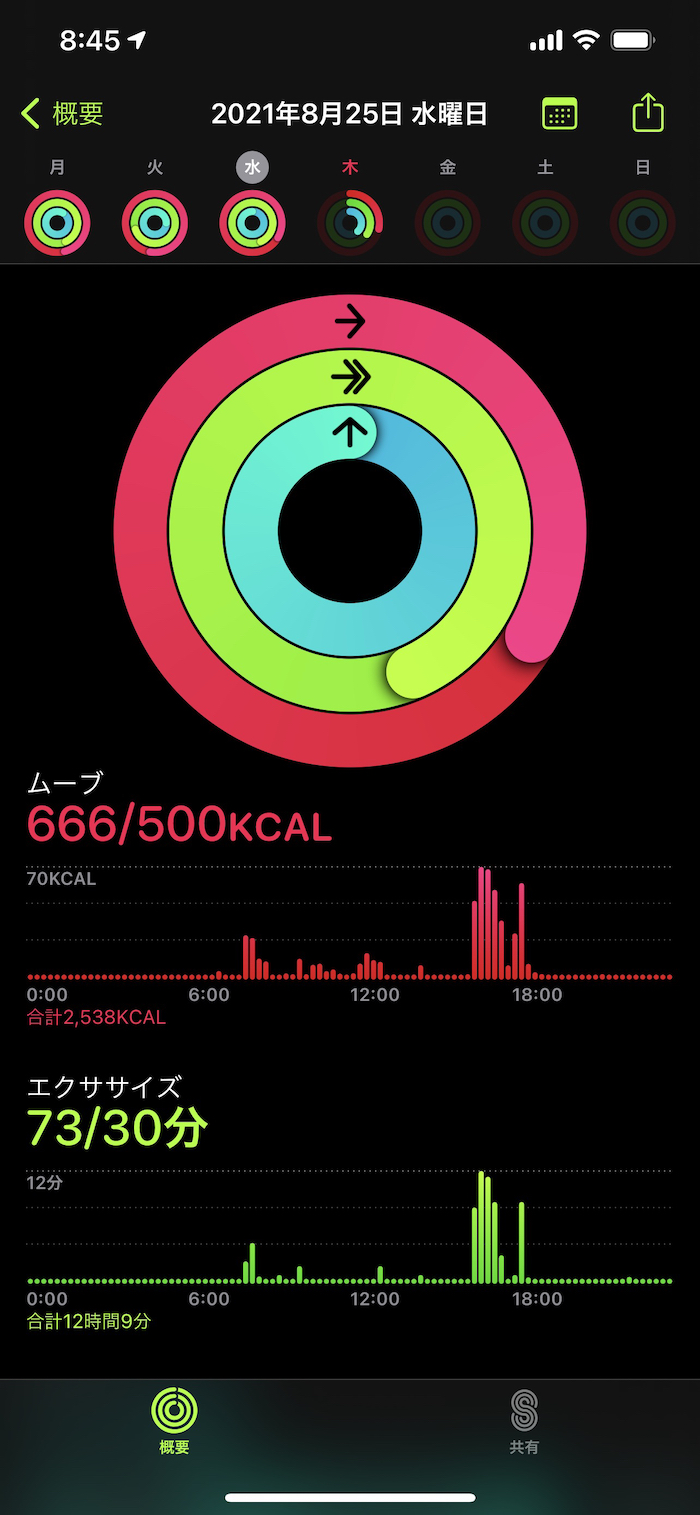Switch to the 共有 tab

click(x=524, y=1421)
